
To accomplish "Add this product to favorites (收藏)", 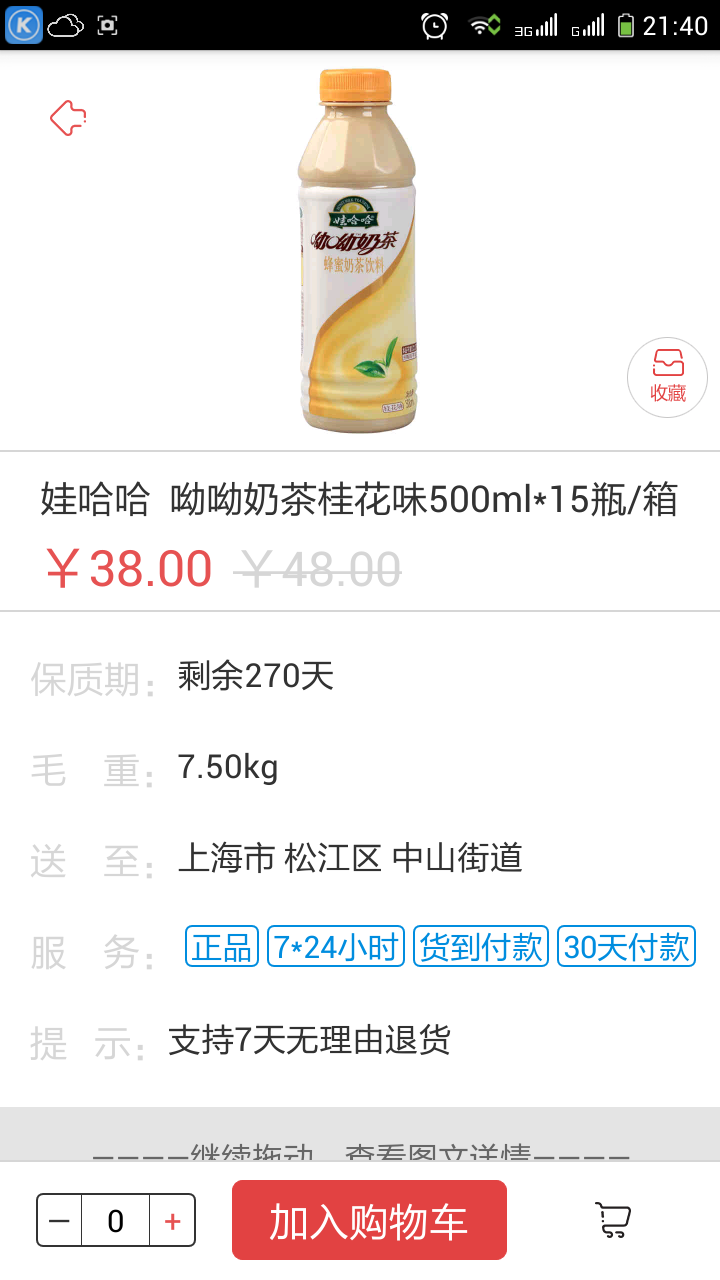I will click(x=667, y=377).
